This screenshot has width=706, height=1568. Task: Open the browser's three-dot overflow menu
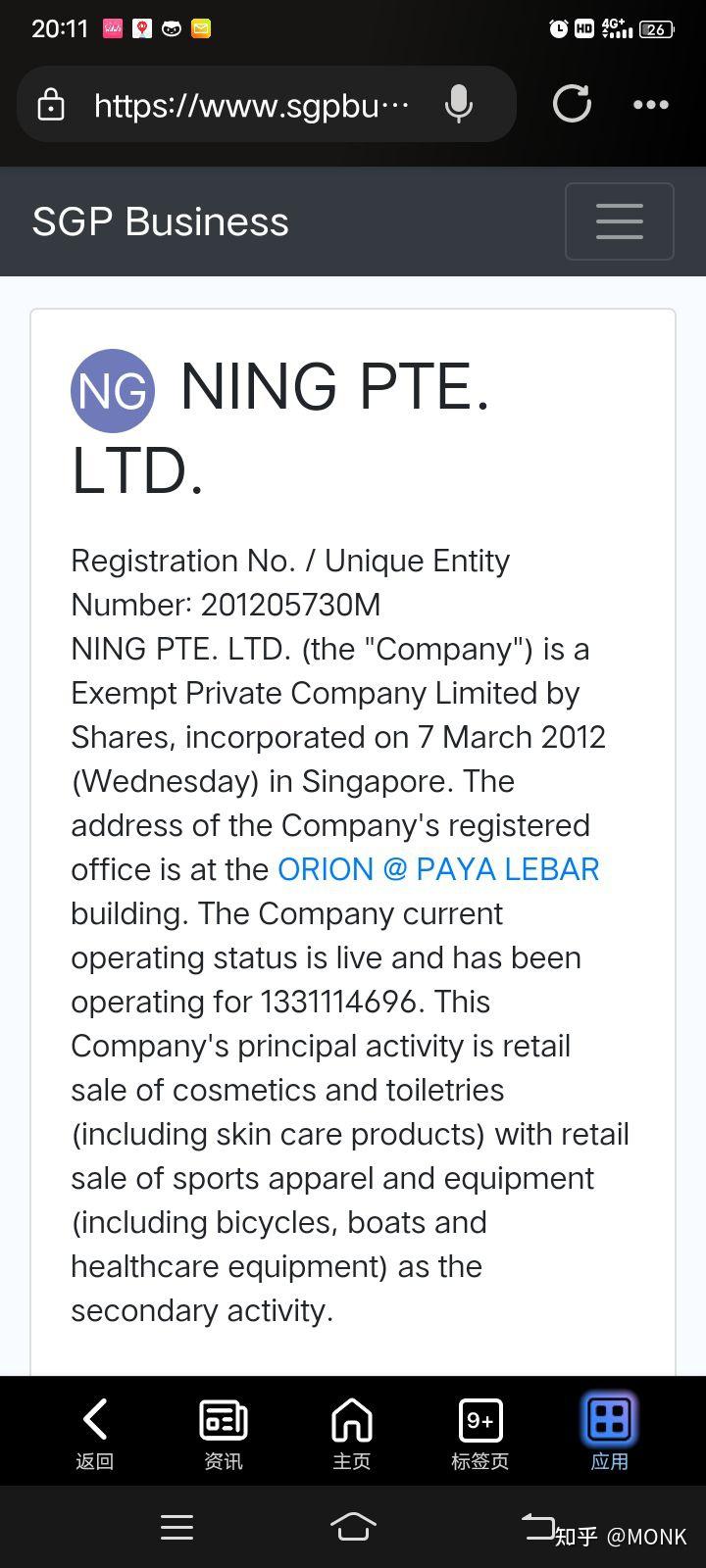[651, 104]
